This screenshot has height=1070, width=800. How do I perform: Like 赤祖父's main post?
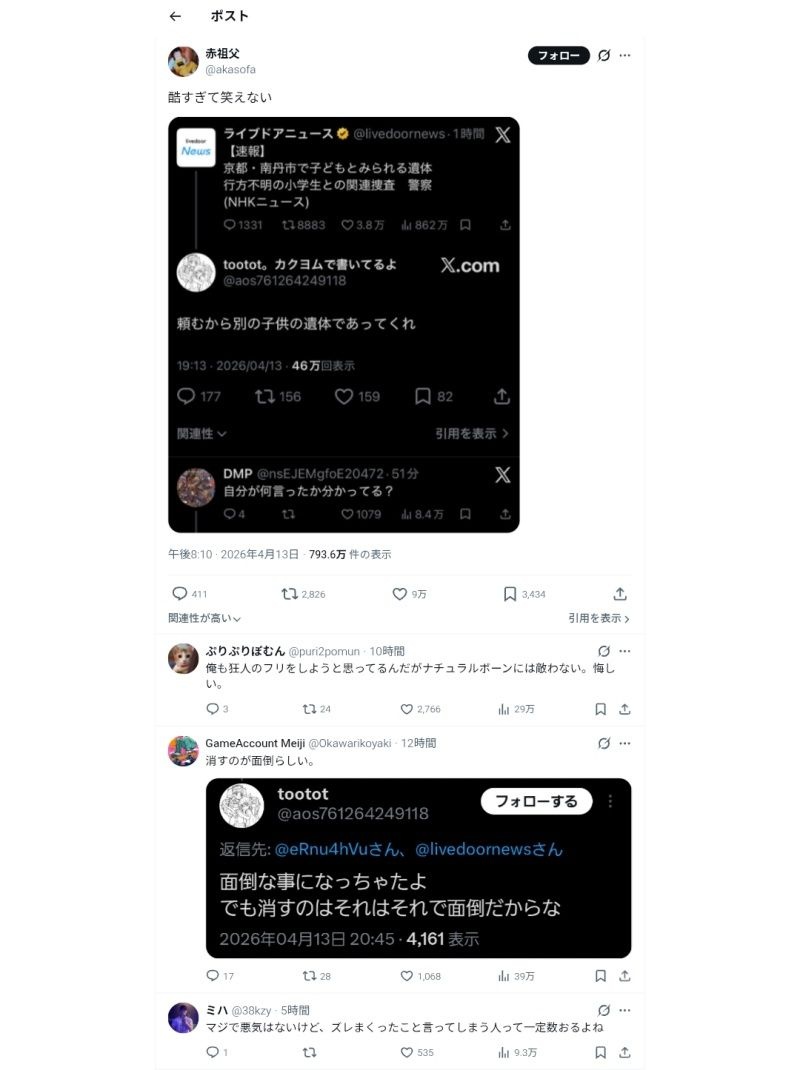400,593
